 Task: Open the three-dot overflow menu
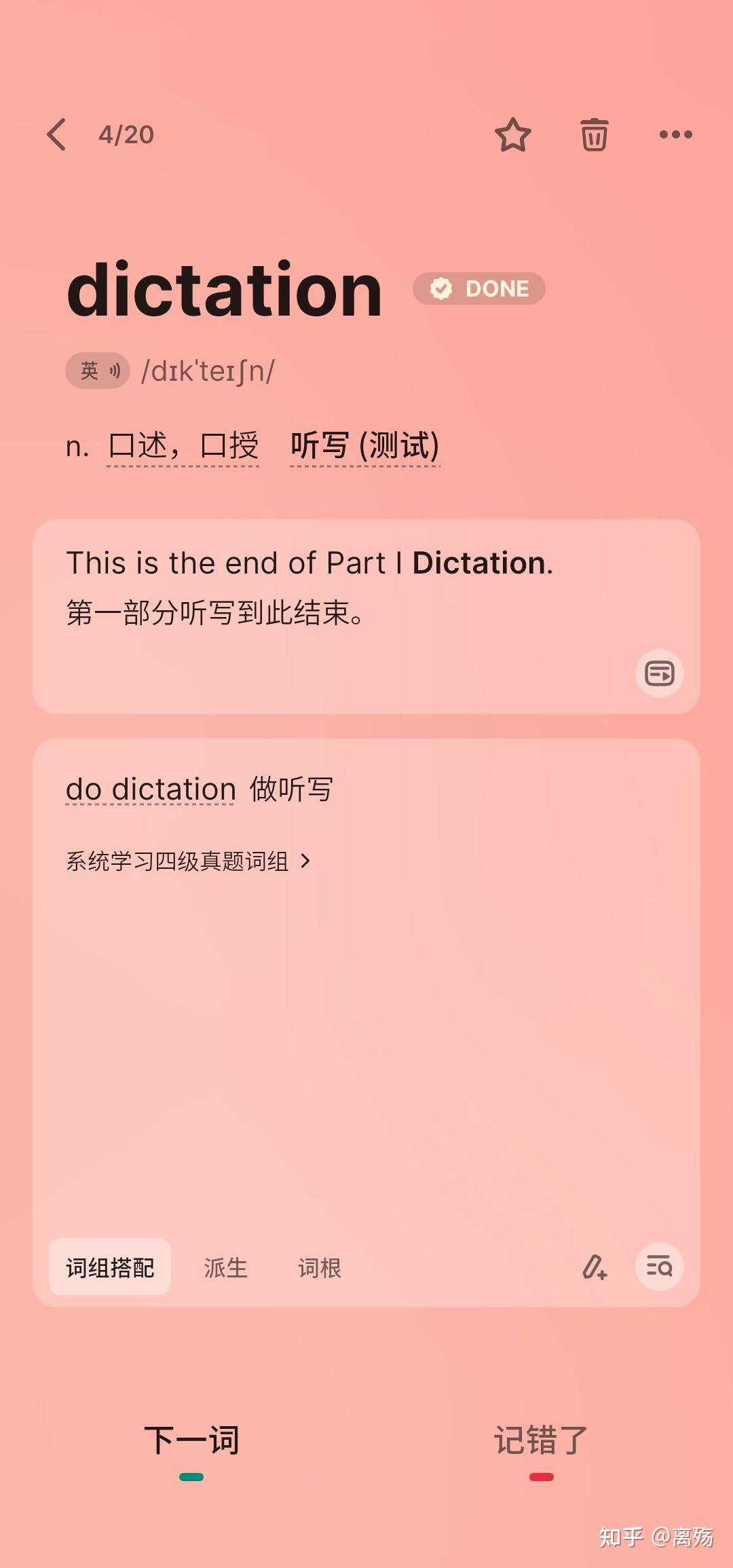click(x=676, y=134)
